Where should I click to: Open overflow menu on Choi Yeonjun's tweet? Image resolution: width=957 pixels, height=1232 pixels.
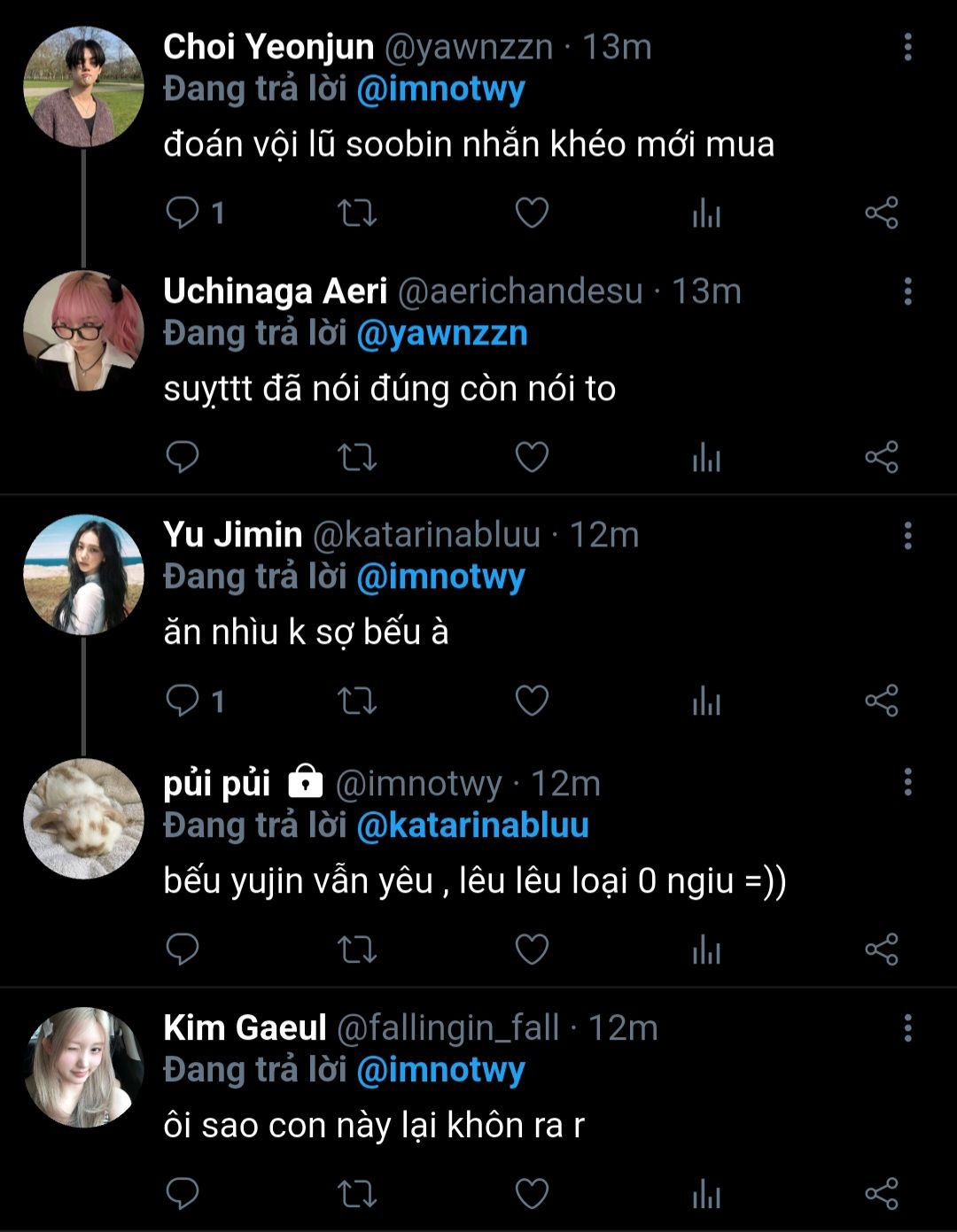point(907,48)
